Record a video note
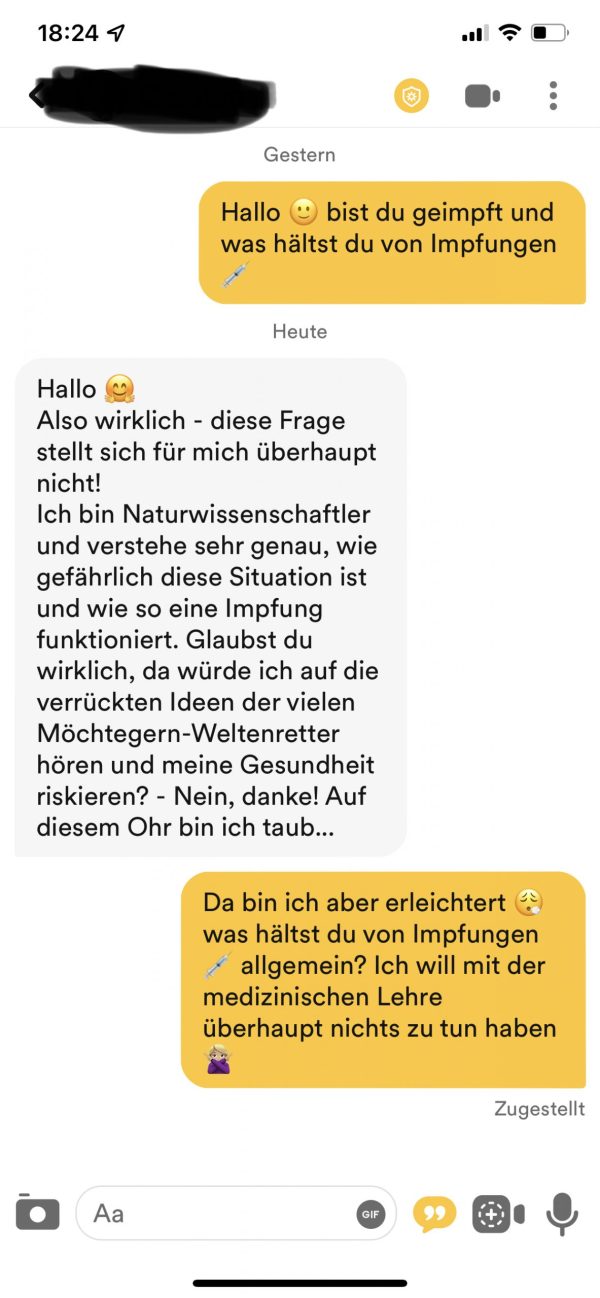 (x=497, y=1214)
